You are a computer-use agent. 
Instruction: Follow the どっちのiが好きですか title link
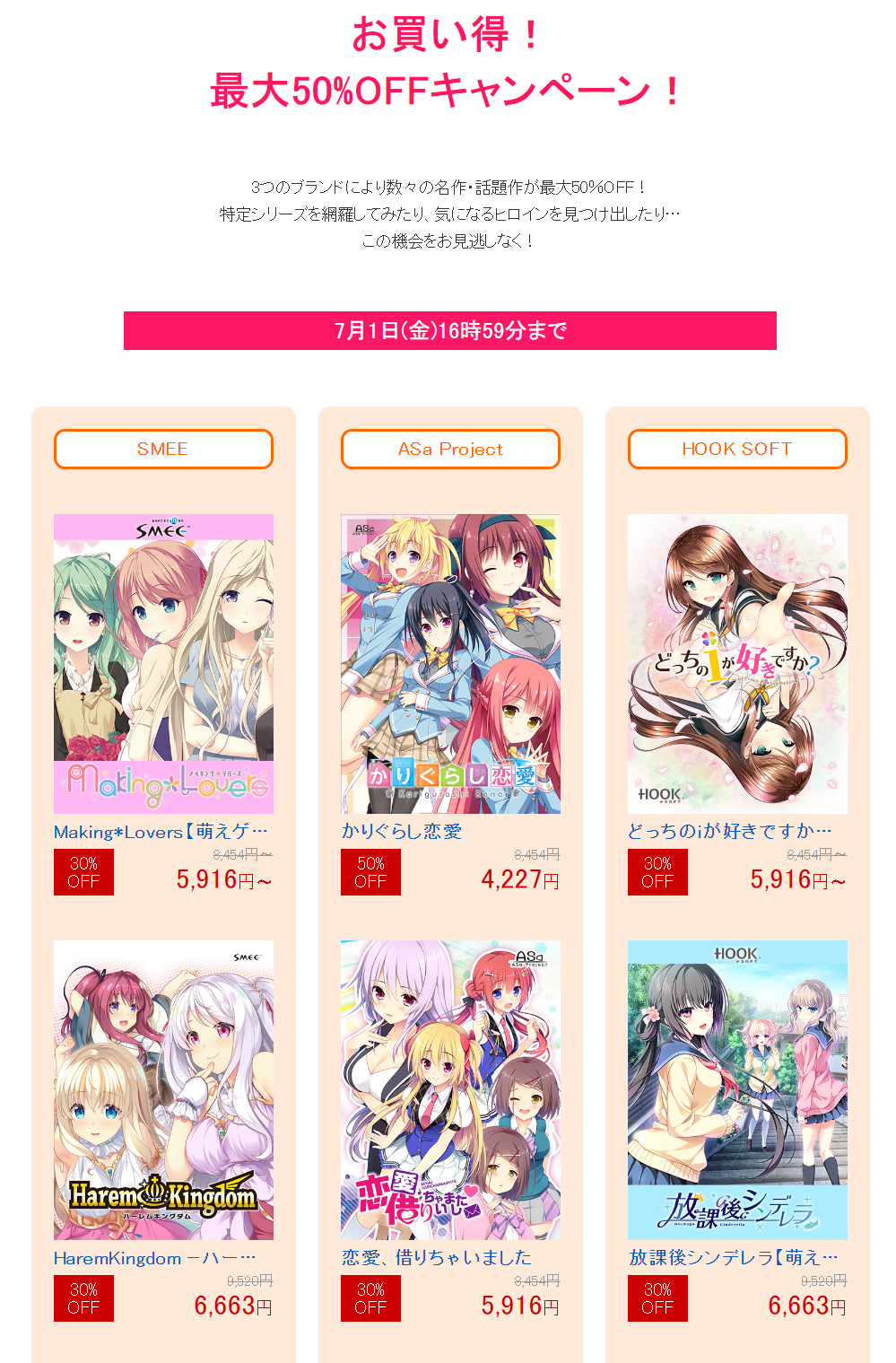[x=730, y=832]
